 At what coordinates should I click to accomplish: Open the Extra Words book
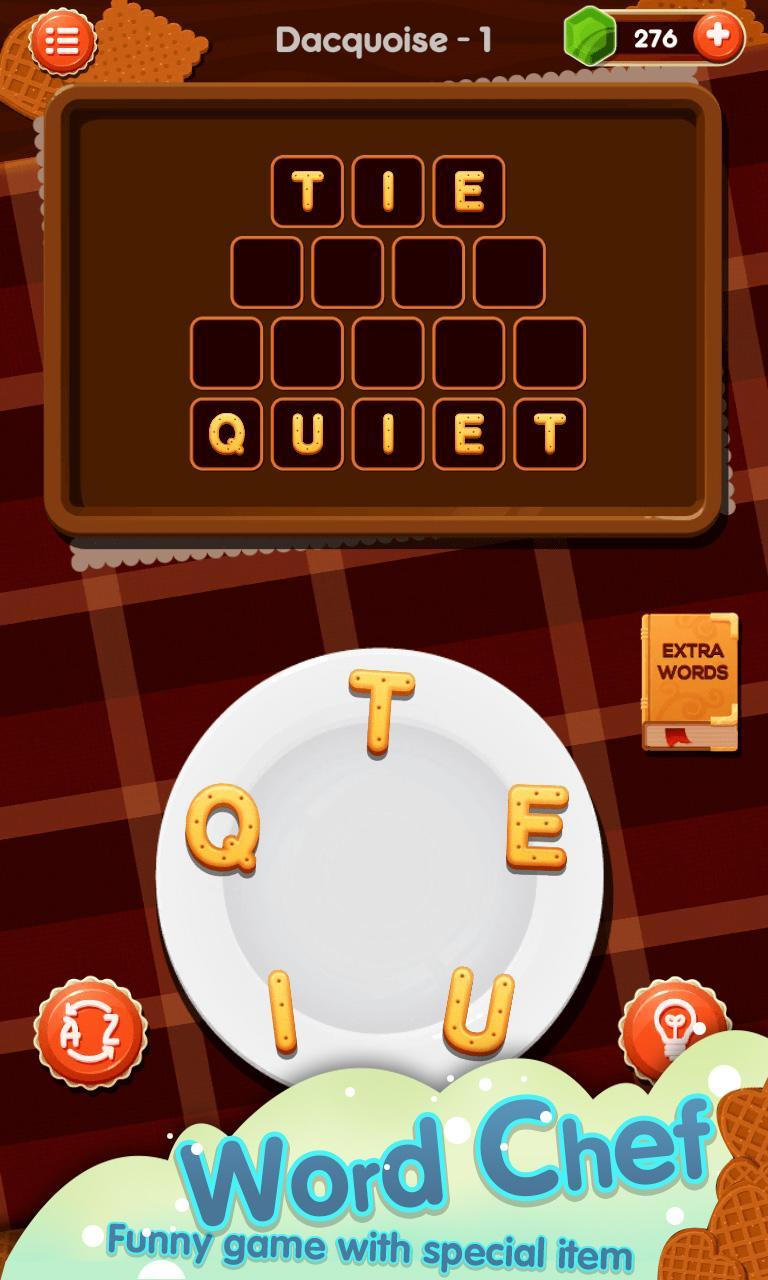[x=691, y=682]
